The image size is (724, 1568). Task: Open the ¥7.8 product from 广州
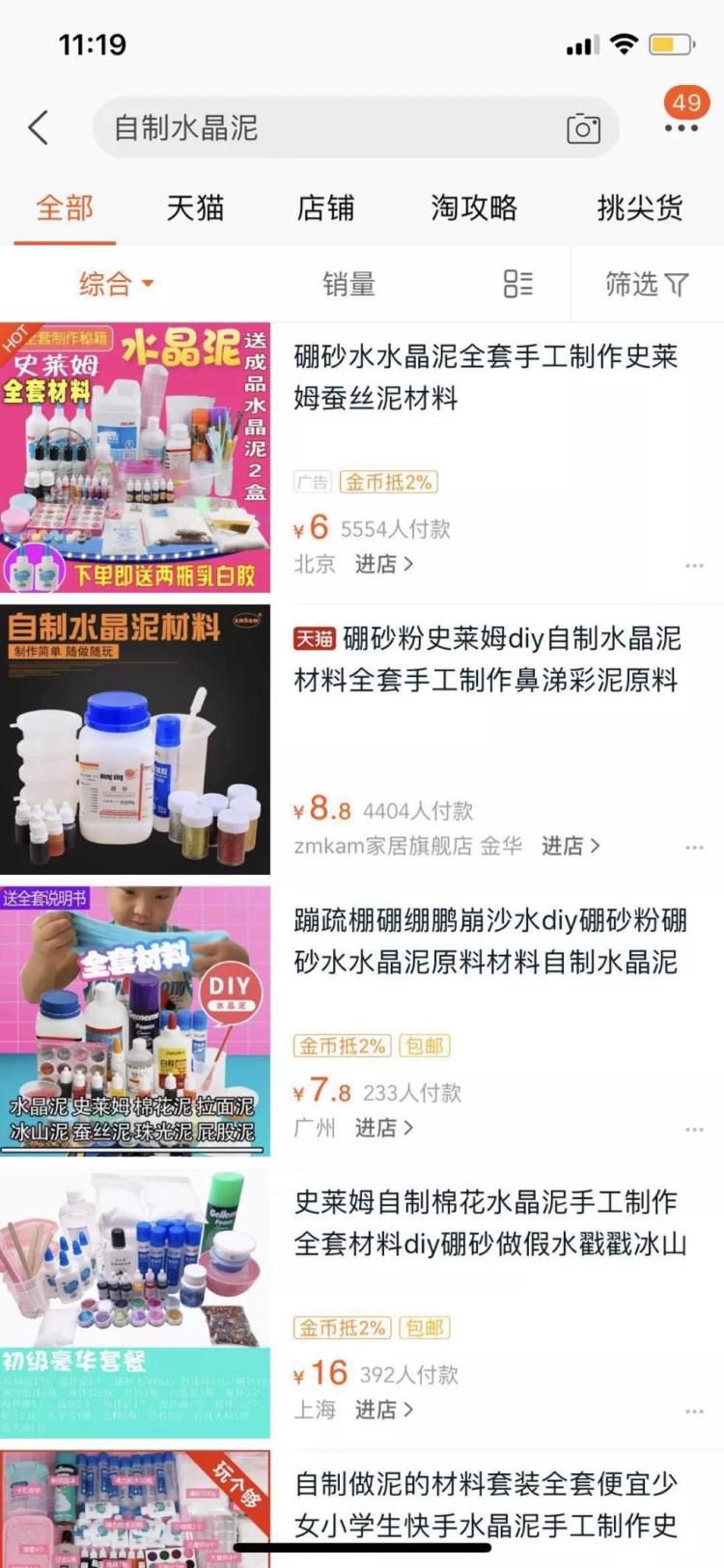[x=489, y=941]
